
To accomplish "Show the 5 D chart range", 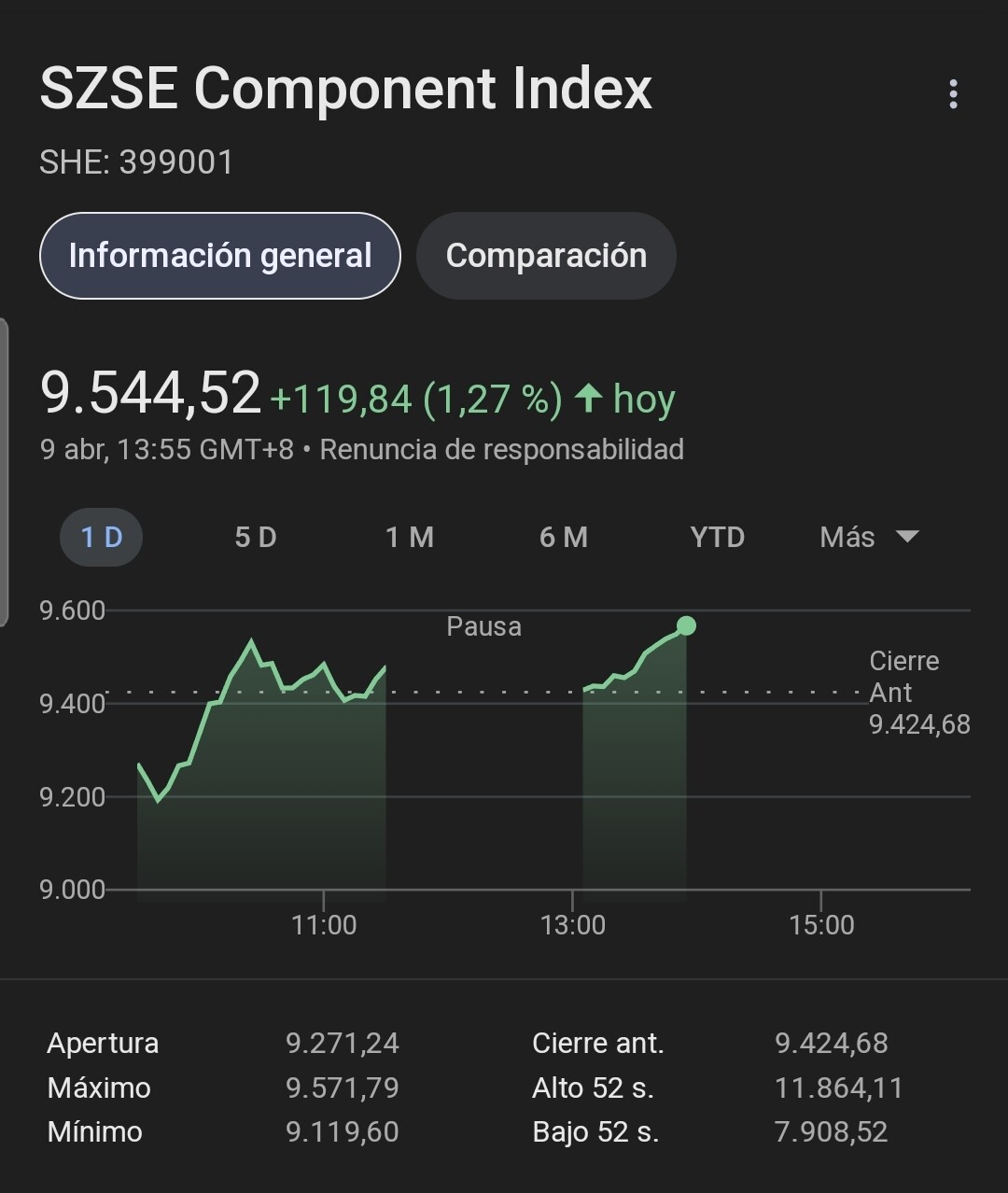I will [256, 537].
